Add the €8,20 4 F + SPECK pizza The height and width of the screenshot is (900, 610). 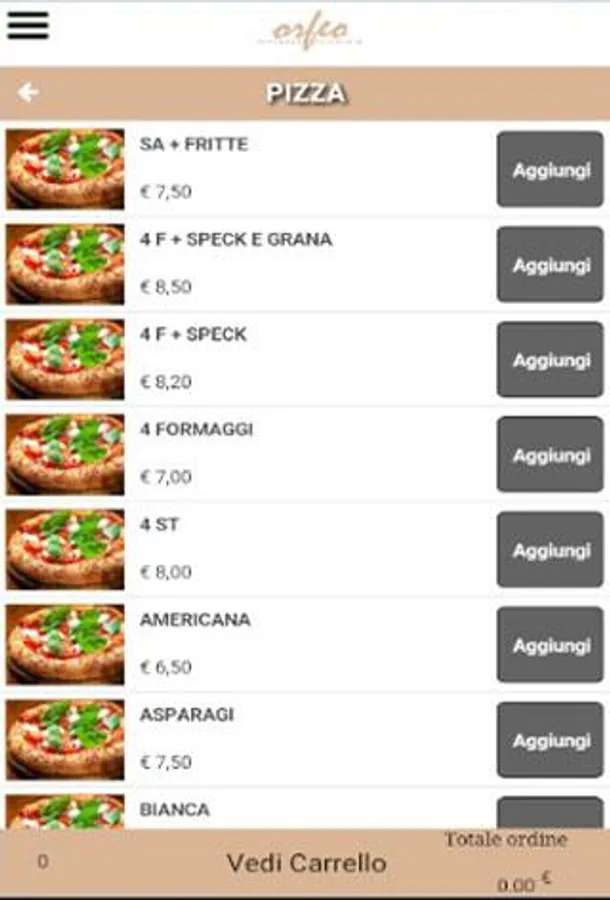[x=551, y=360]
